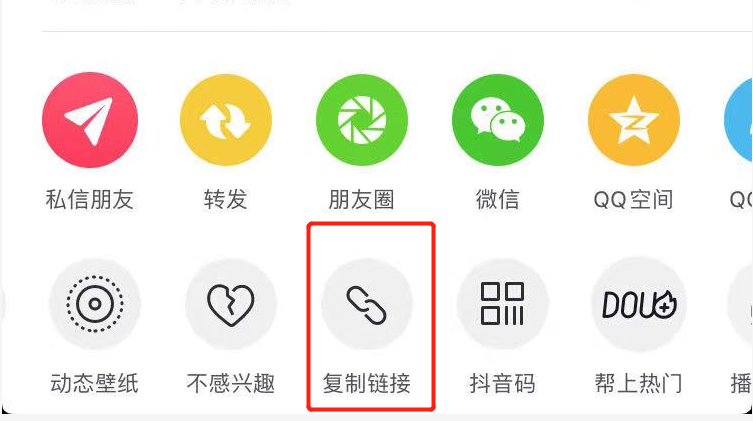Share to 微信 WeChat
753x421 pixels.
click(x=497, y=121)
